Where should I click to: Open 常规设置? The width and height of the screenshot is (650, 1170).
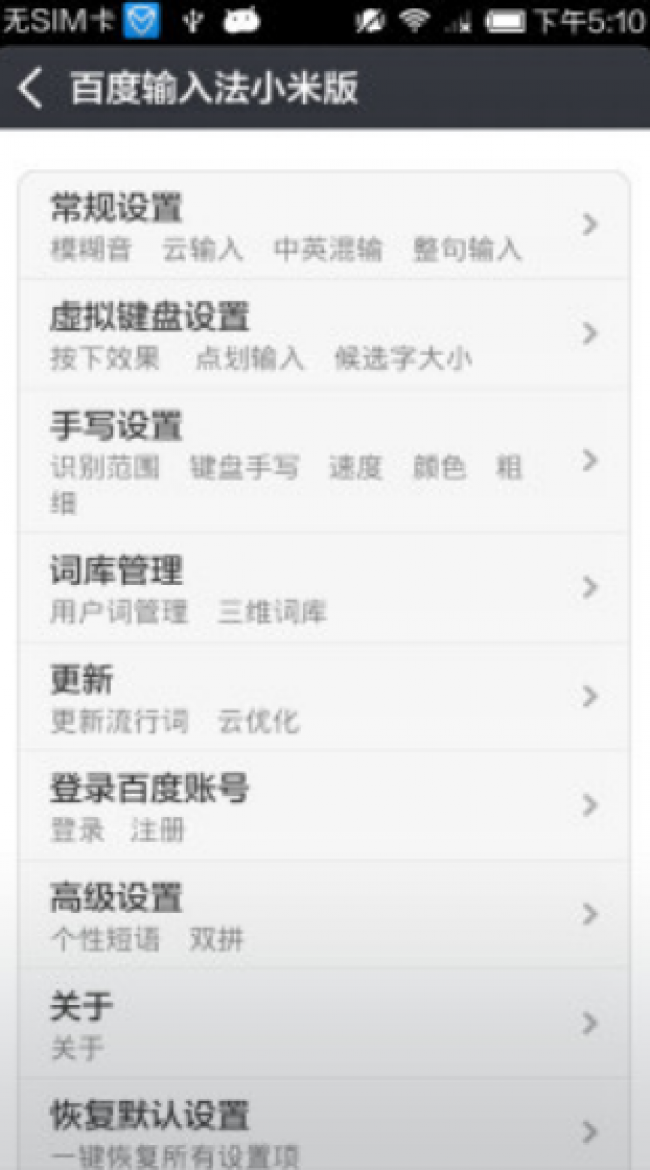point(324,226)
